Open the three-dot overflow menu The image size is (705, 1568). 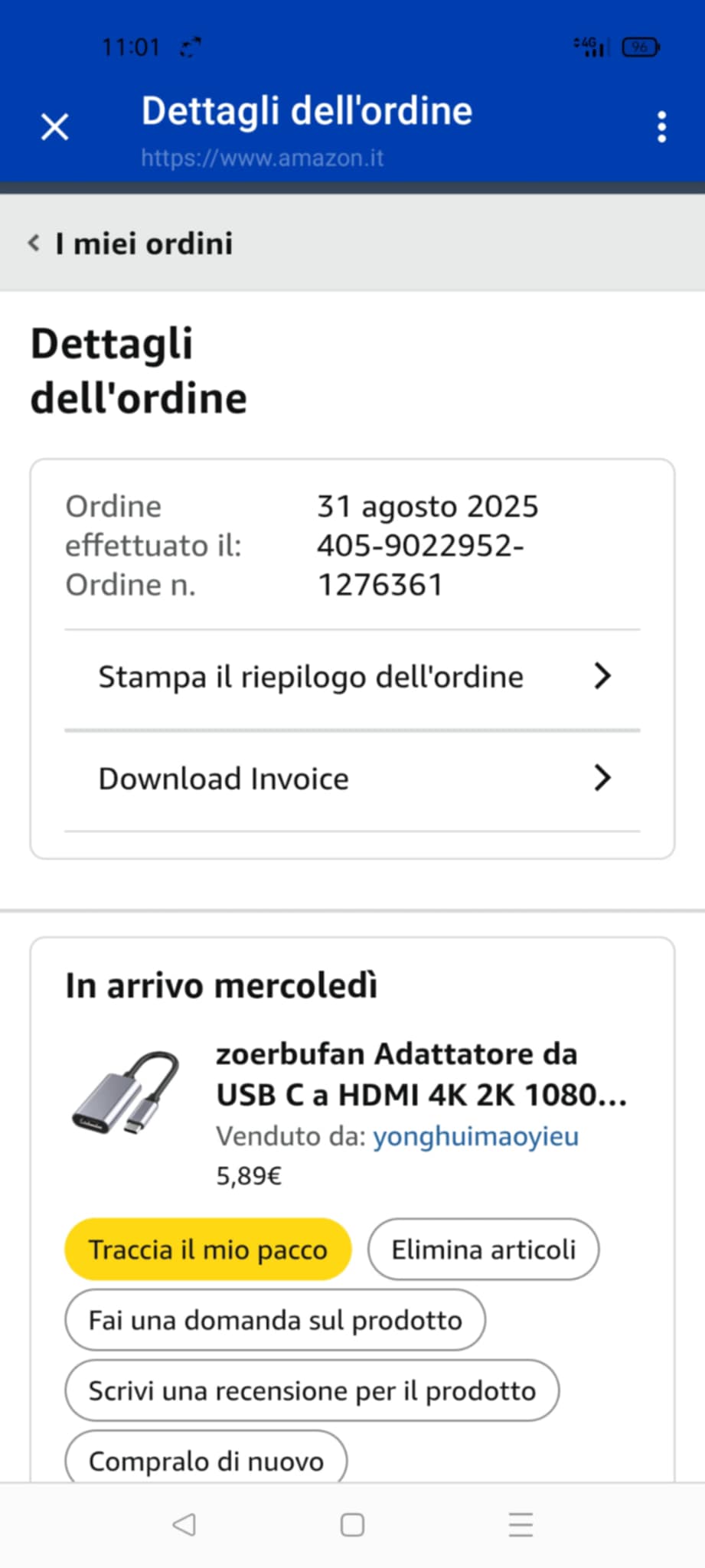click(x=661, y=127)
